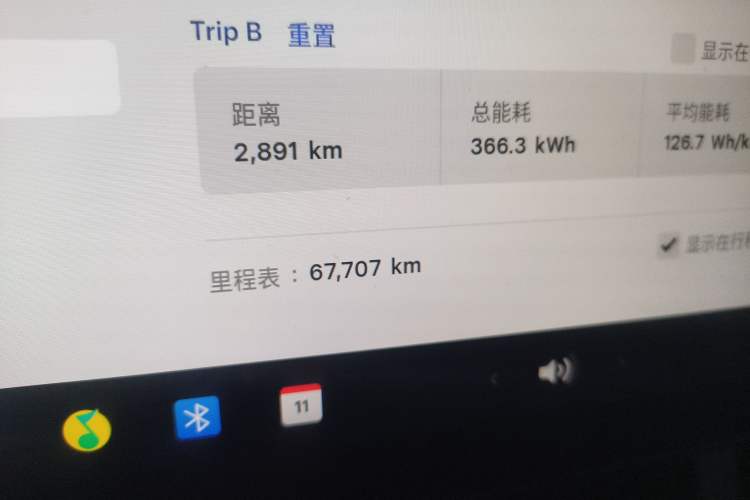750x500 pixels.
Task: Open Bluetooth settings
Action: [x=197, y=417]
